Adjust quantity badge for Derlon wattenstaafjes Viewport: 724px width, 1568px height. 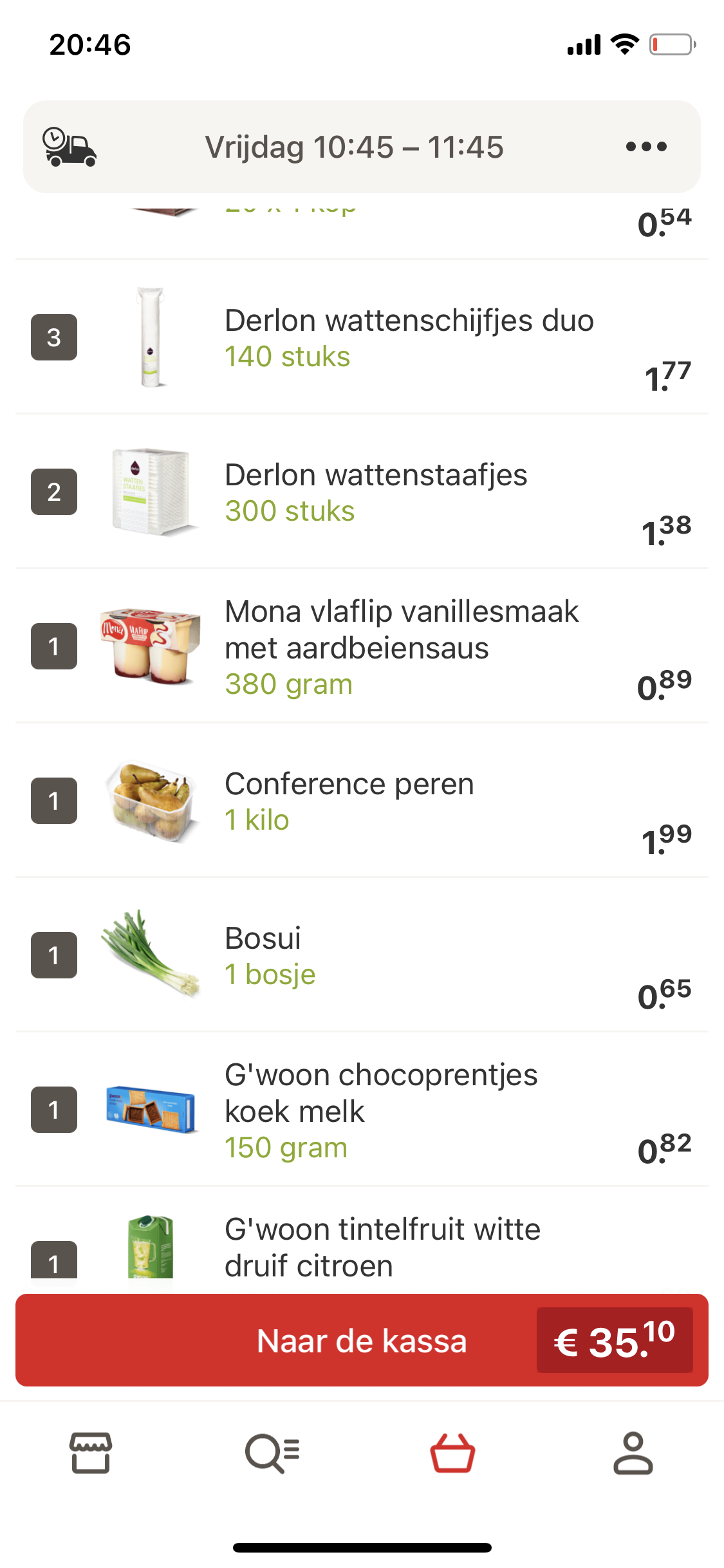click(54, 492)
